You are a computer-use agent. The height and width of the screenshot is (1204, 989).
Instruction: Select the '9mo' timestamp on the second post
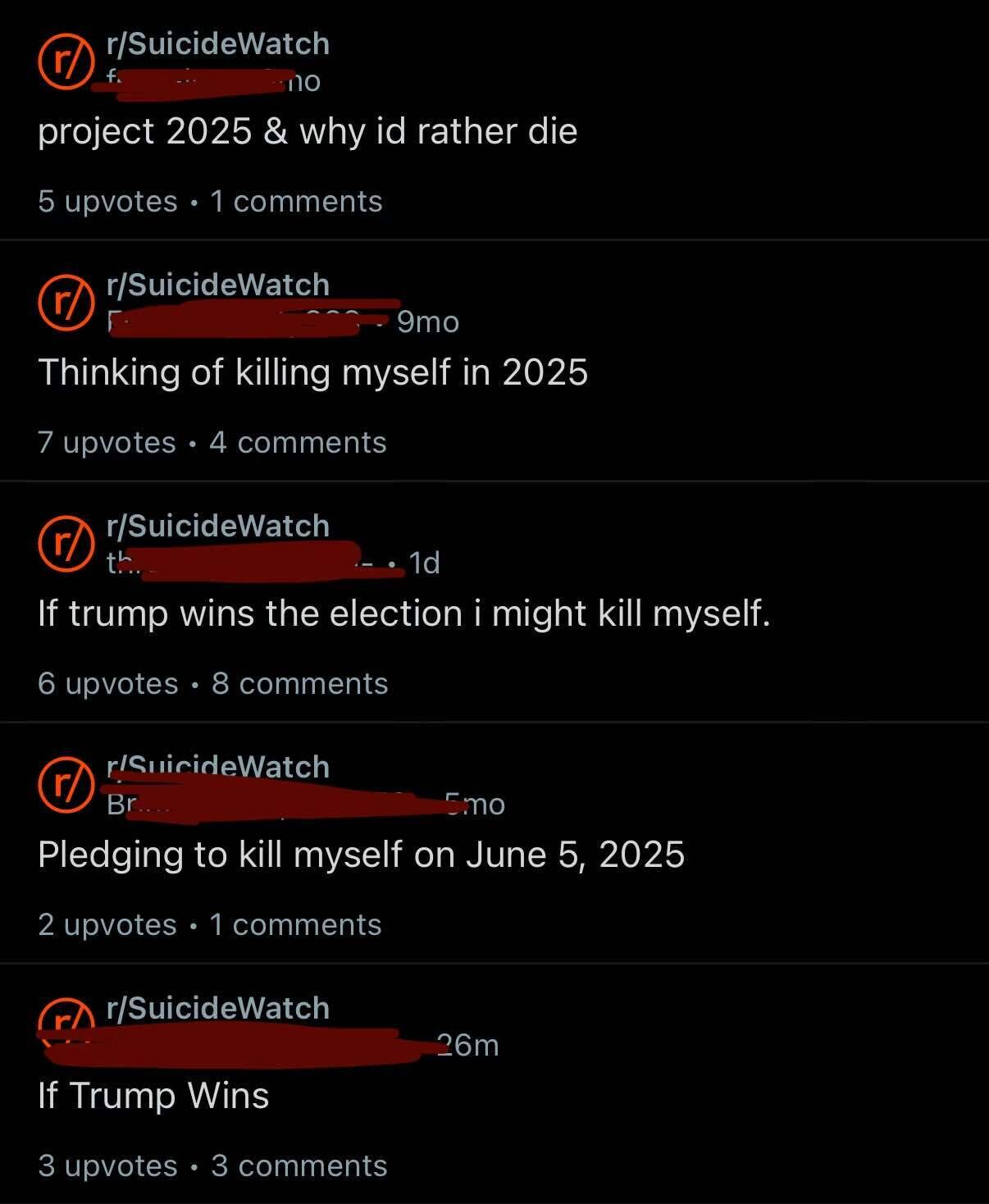click(429, 322)
